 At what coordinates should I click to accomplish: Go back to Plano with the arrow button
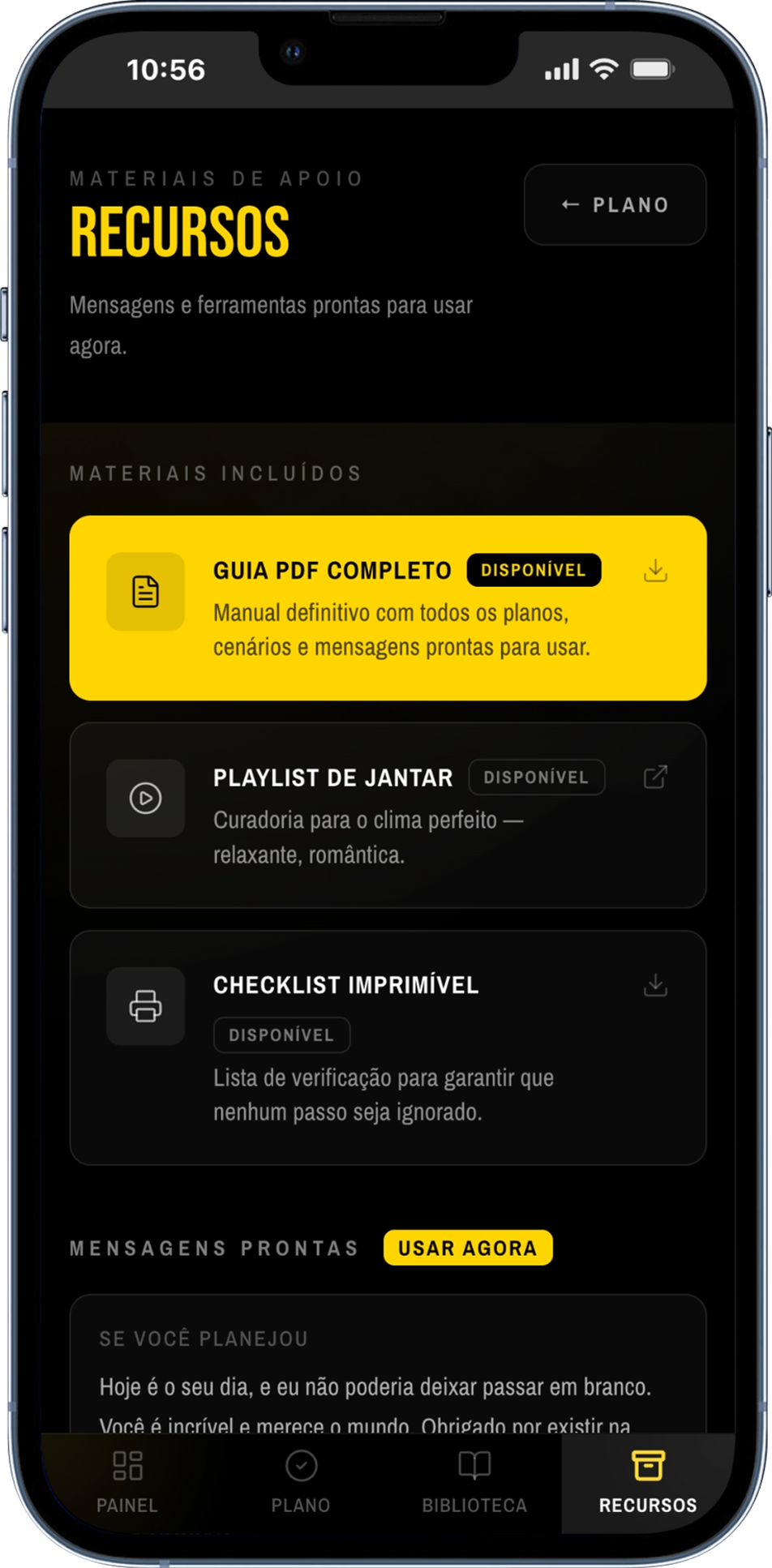[615, 205]
